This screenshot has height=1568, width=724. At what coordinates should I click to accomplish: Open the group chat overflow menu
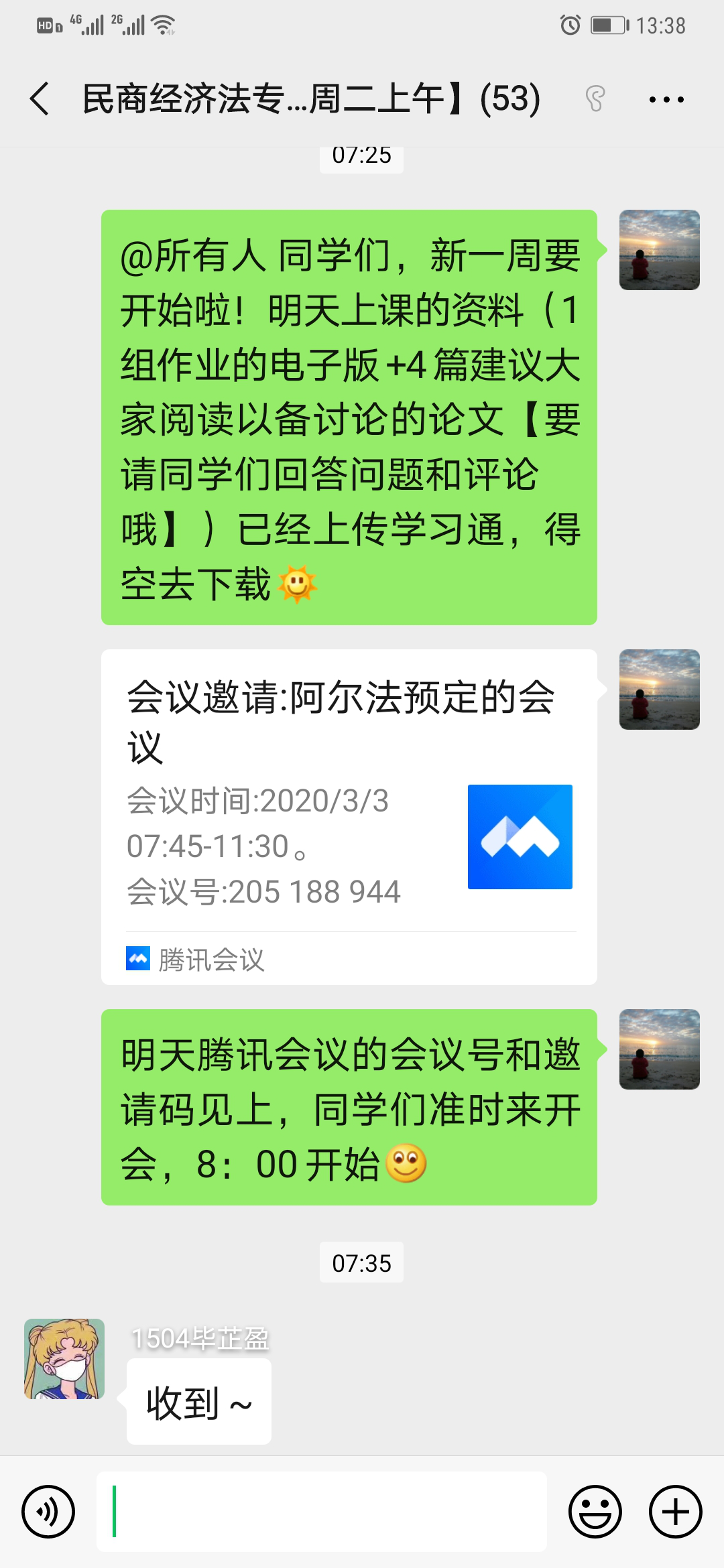(x=666, y=100)
